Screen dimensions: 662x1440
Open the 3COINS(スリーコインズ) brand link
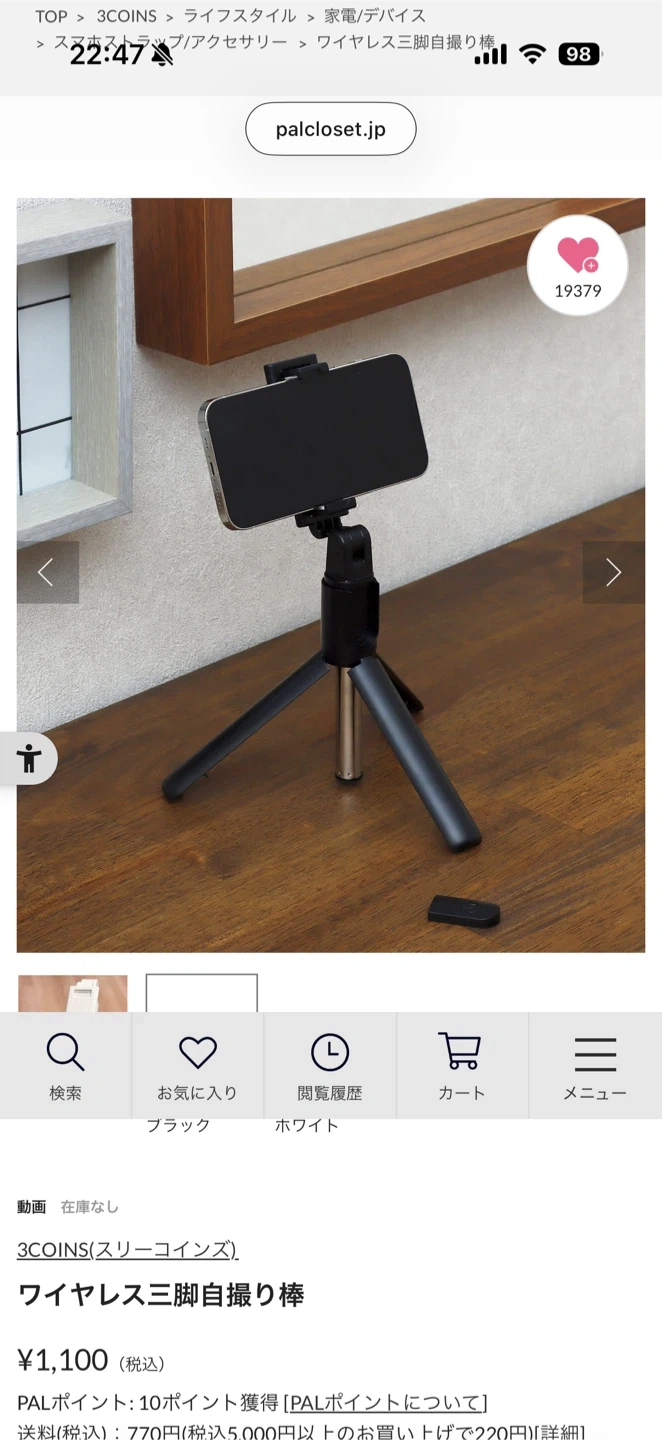pyautogui.click(x=127, y=1249)
